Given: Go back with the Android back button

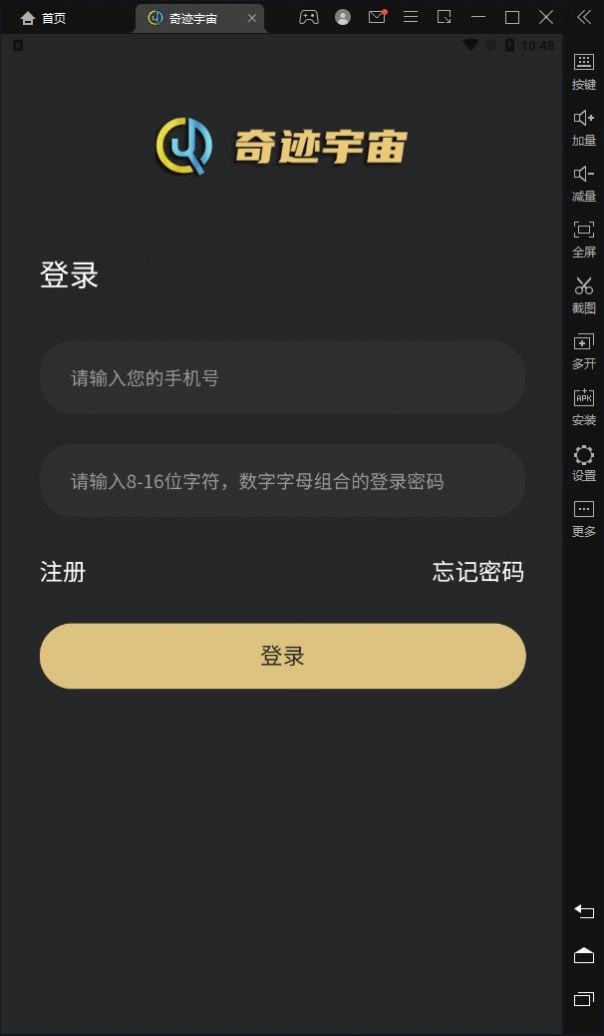Looking at the screenshot, I should pos(584,911).
